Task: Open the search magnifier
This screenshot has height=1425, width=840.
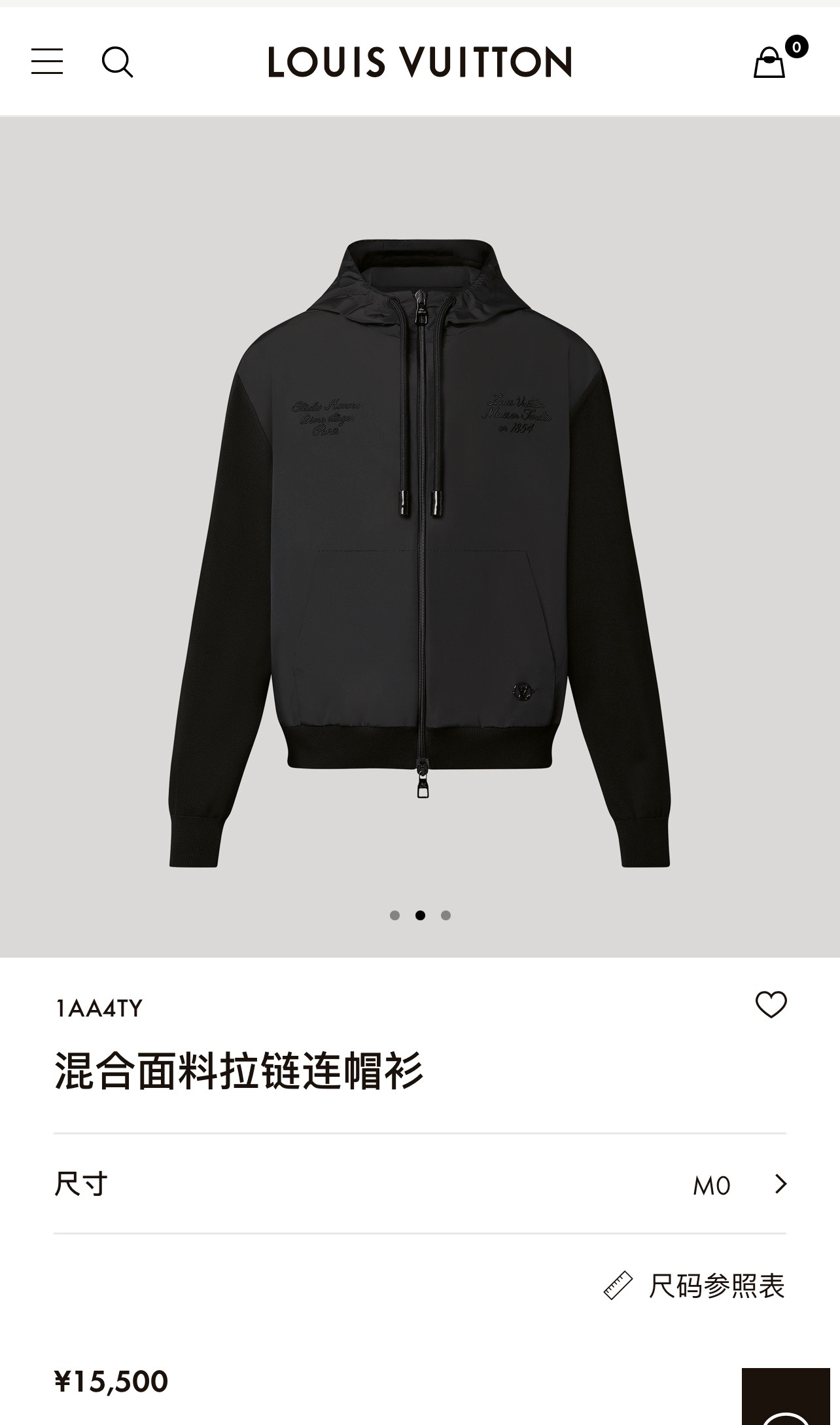Action: tap(118, 62)
